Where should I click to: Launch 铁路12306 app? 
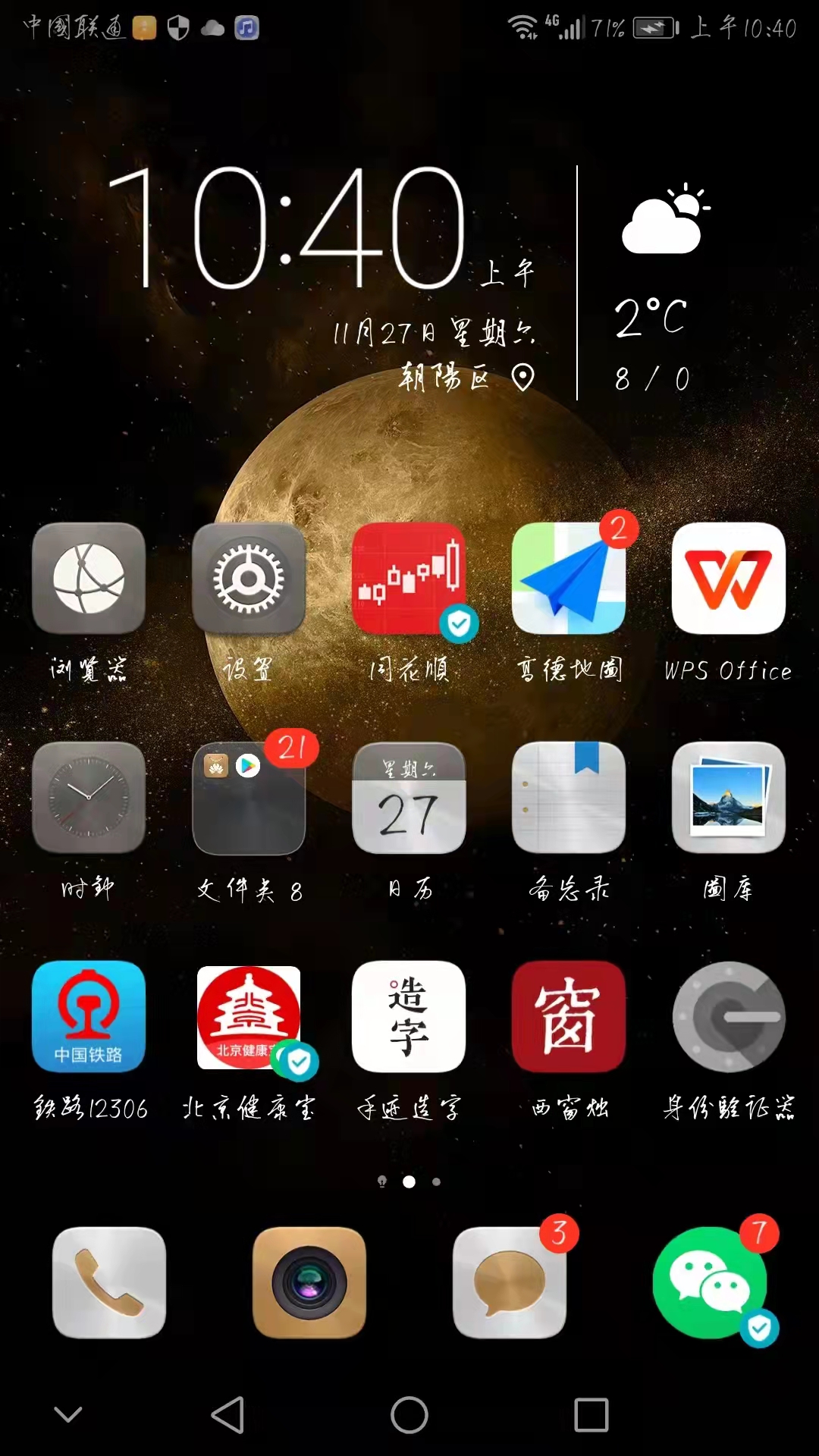click(89, 1017)
